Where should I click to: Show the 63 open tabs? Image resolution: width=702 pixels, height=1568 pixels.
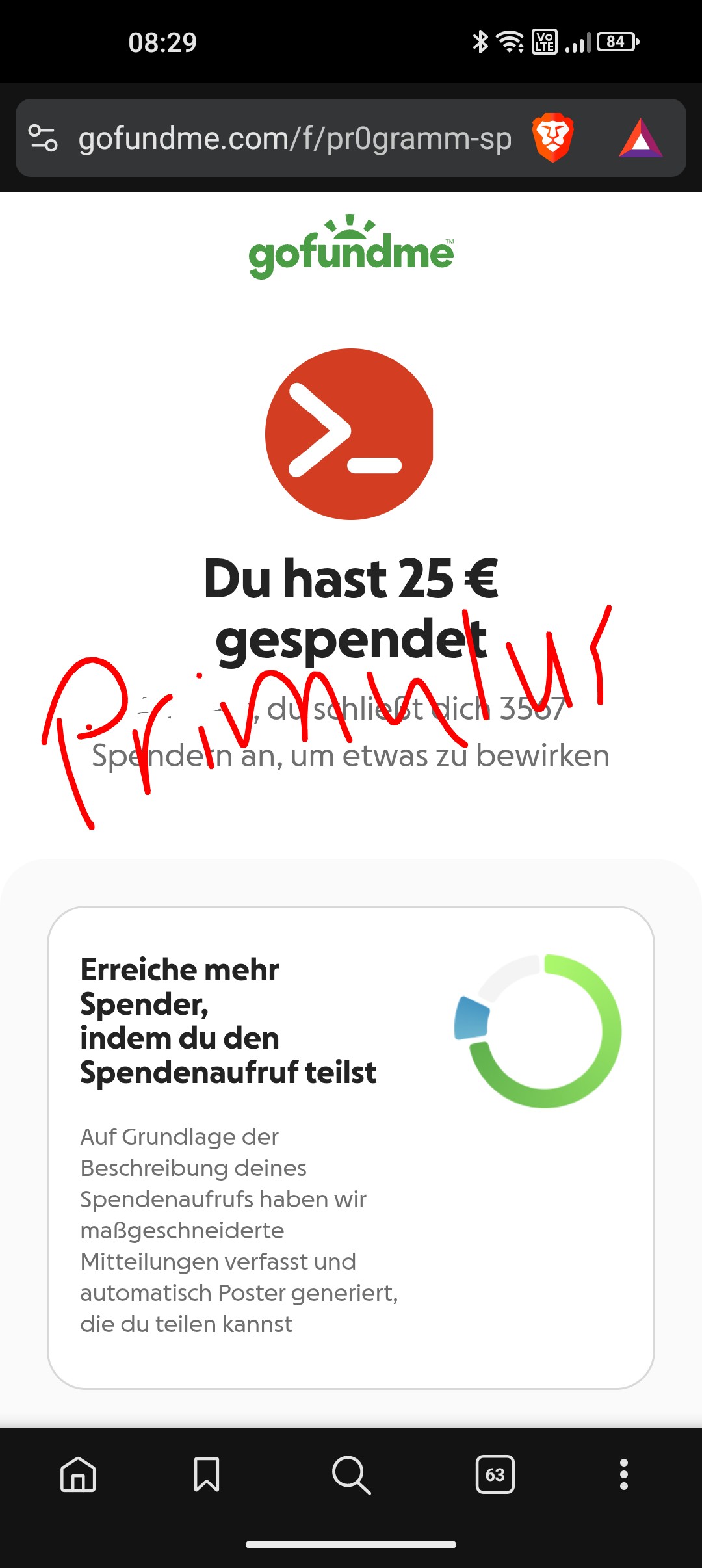pos(495,1474)
